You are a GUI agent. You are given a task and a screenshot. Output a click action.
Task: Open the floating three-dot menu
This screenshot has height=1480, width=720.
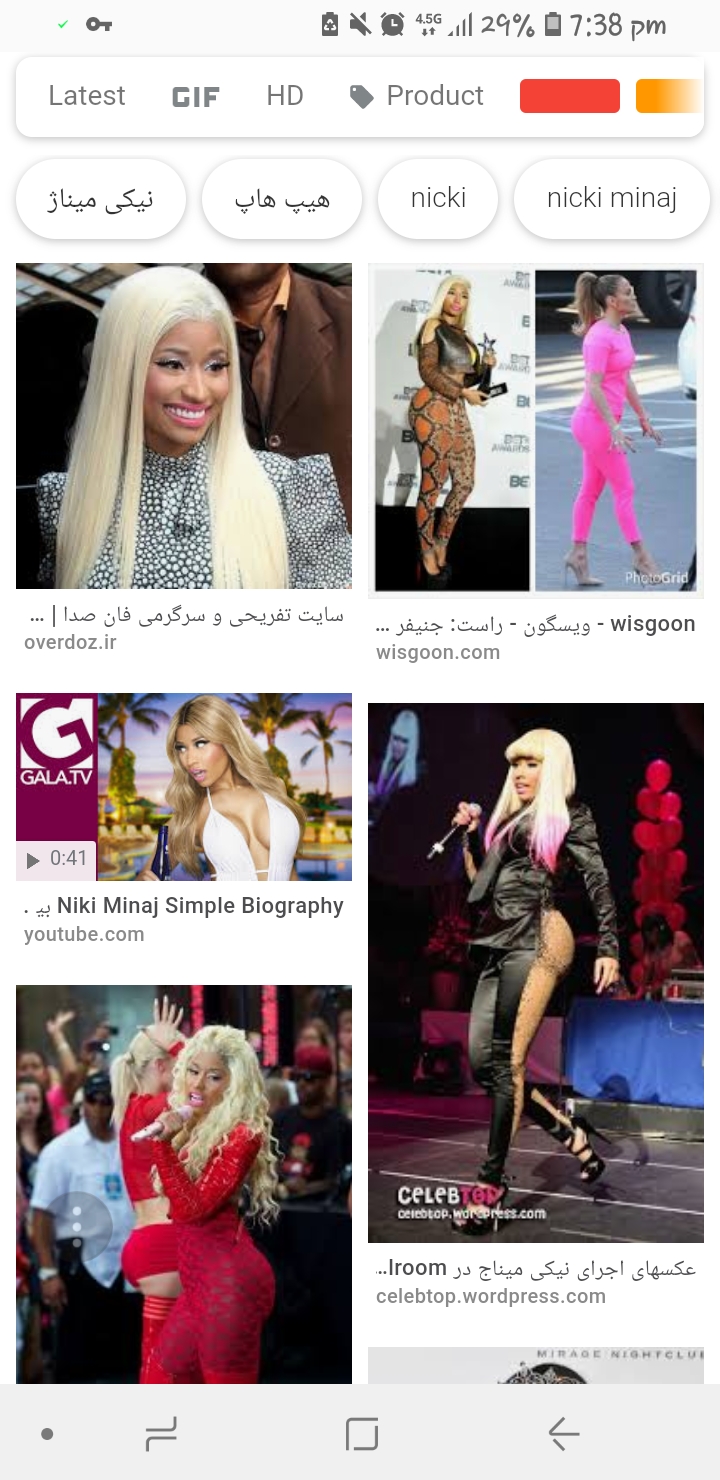77,1227
